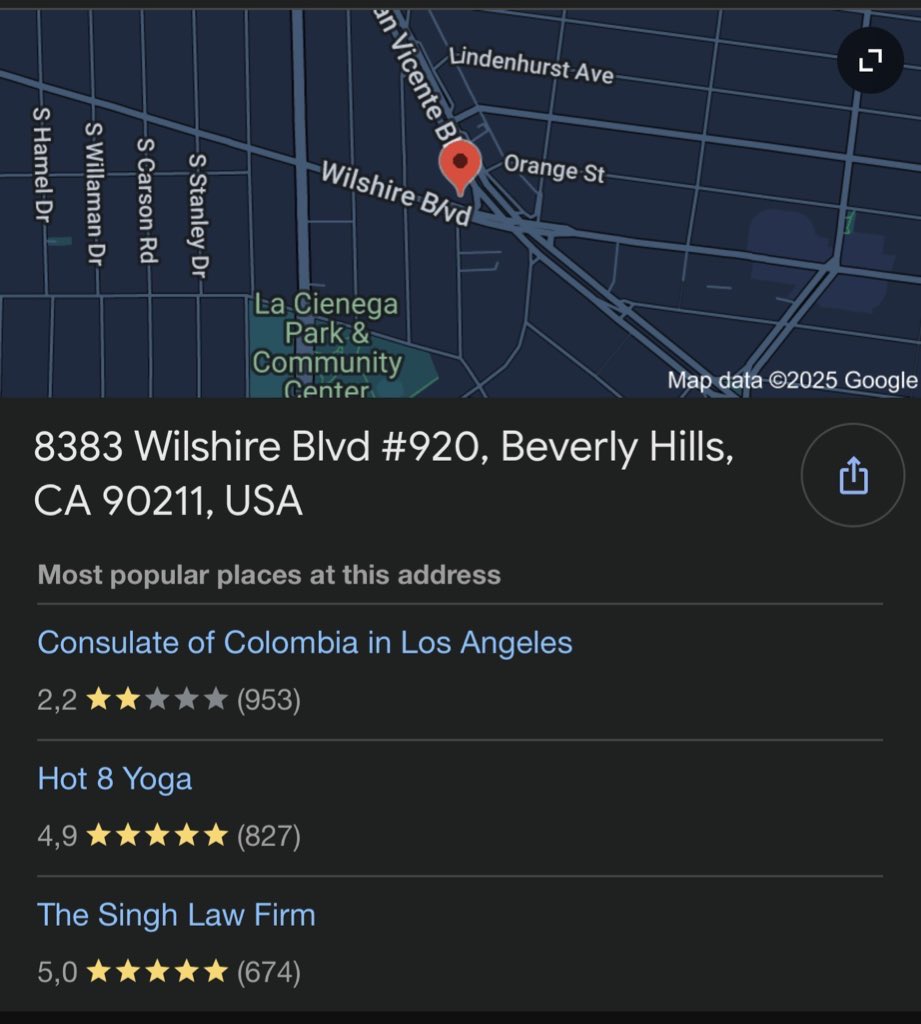View The Singh Law Firm listing
This screenshot has height=1024, width=921.
pyautogui.click(x=176, y=915)
